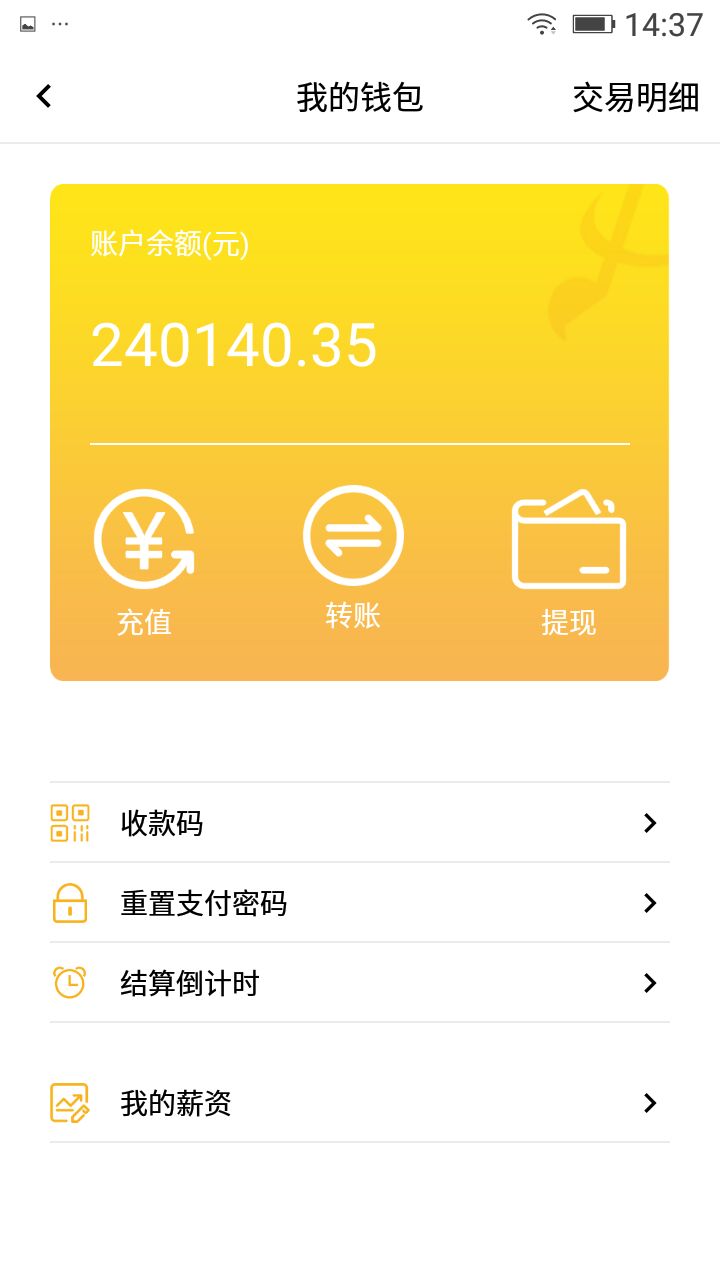The height and width of the screenshot is (1280, 720).
Task: Tap the 充值 recharge label
Action: tap(143, 622)
